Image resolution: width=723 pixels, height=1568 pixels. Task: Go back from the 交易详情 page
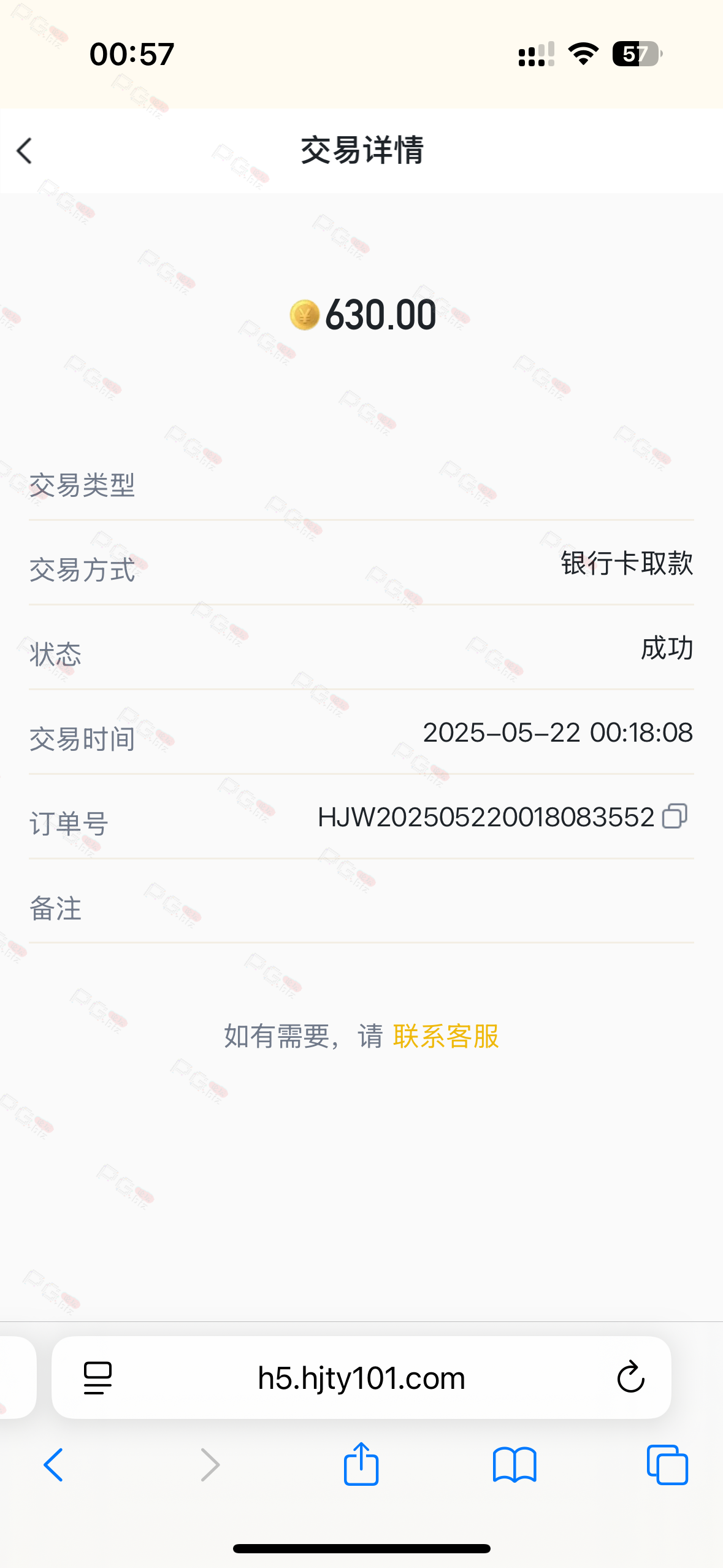click(25, 151)
